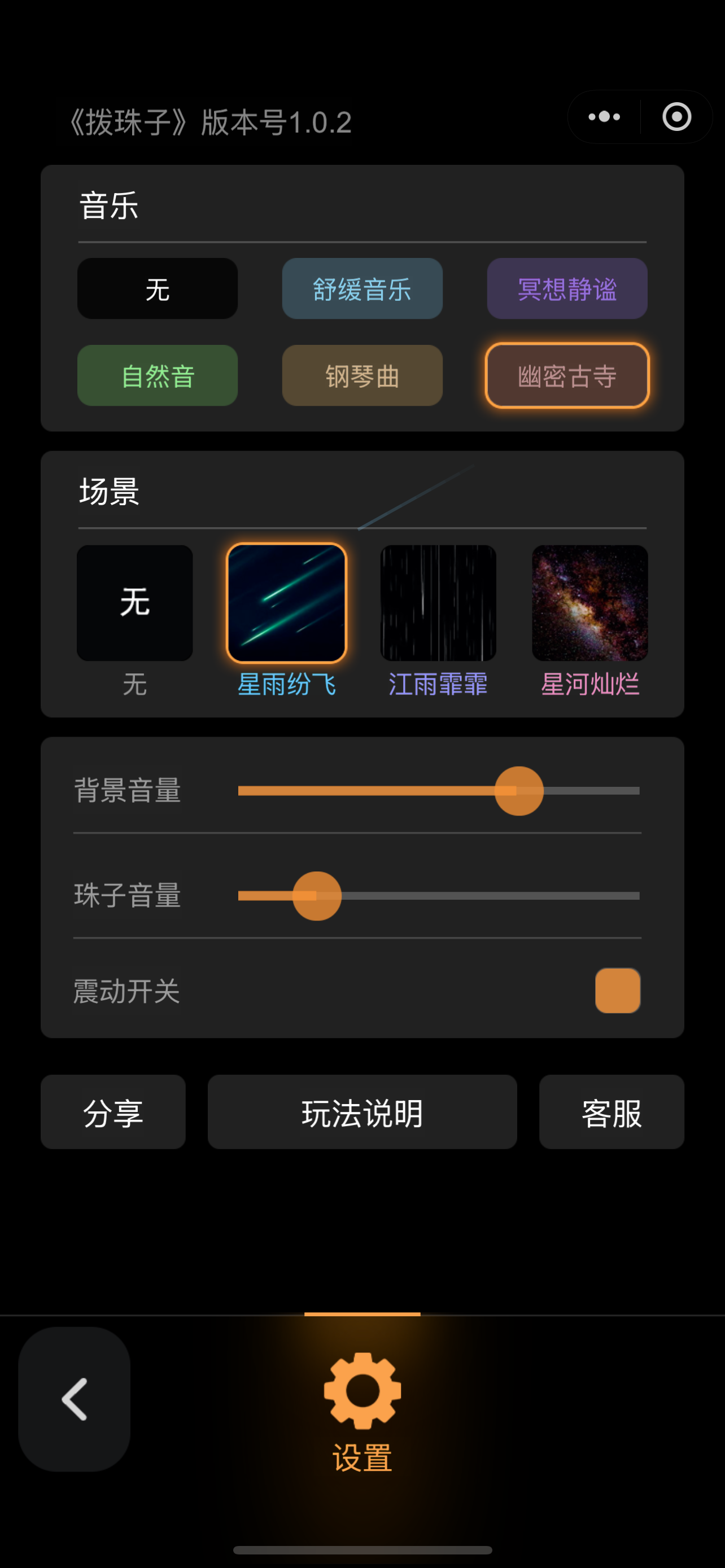Go back using the bottom arrow button

(75, 1399)
